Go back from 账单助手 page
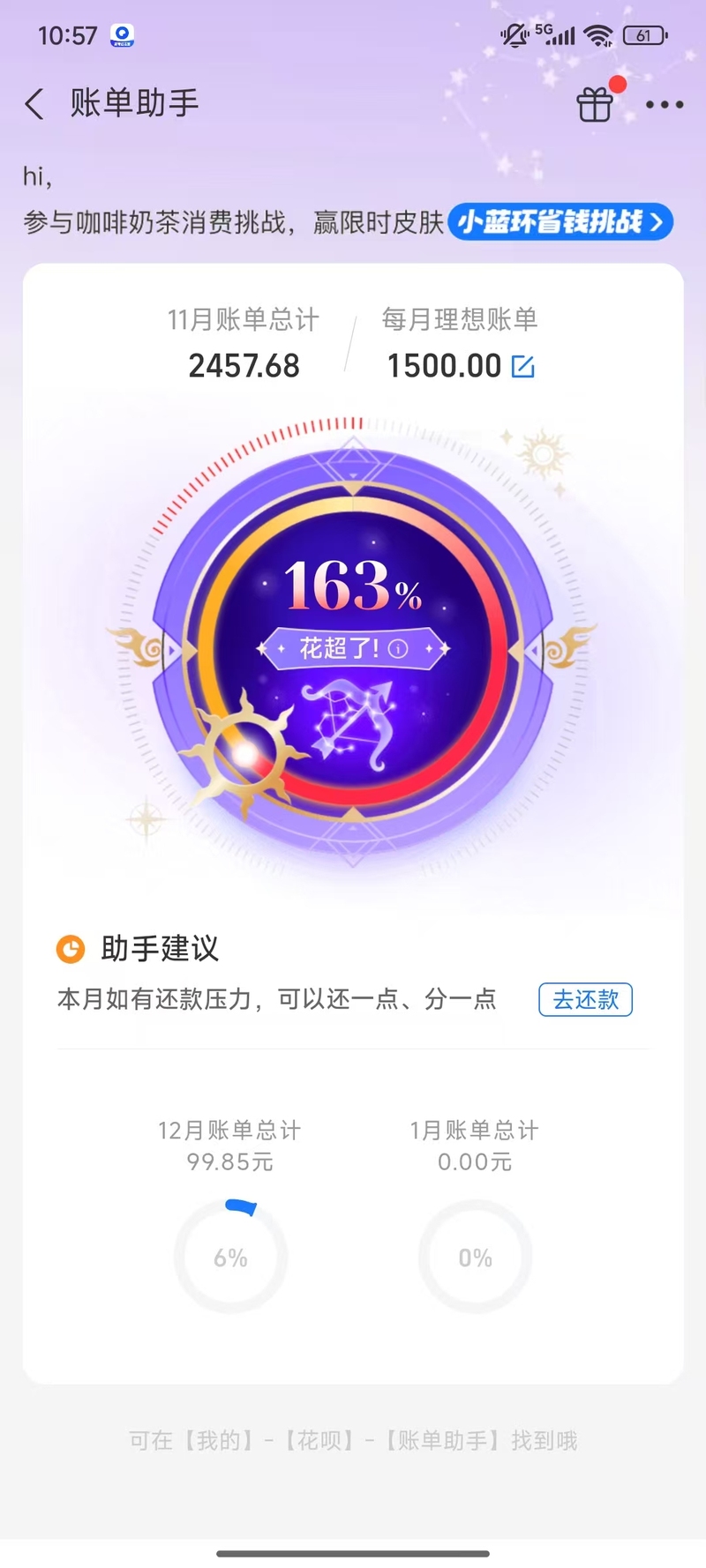 click(x=34, y=104)
